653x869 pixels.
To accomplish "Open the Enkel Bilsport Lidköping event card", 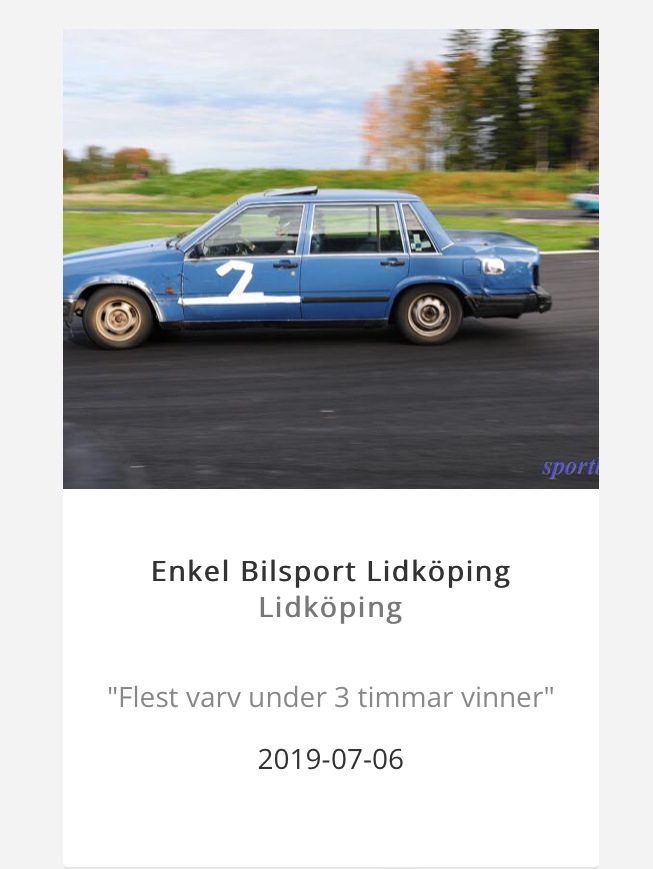I will (330, 571).
